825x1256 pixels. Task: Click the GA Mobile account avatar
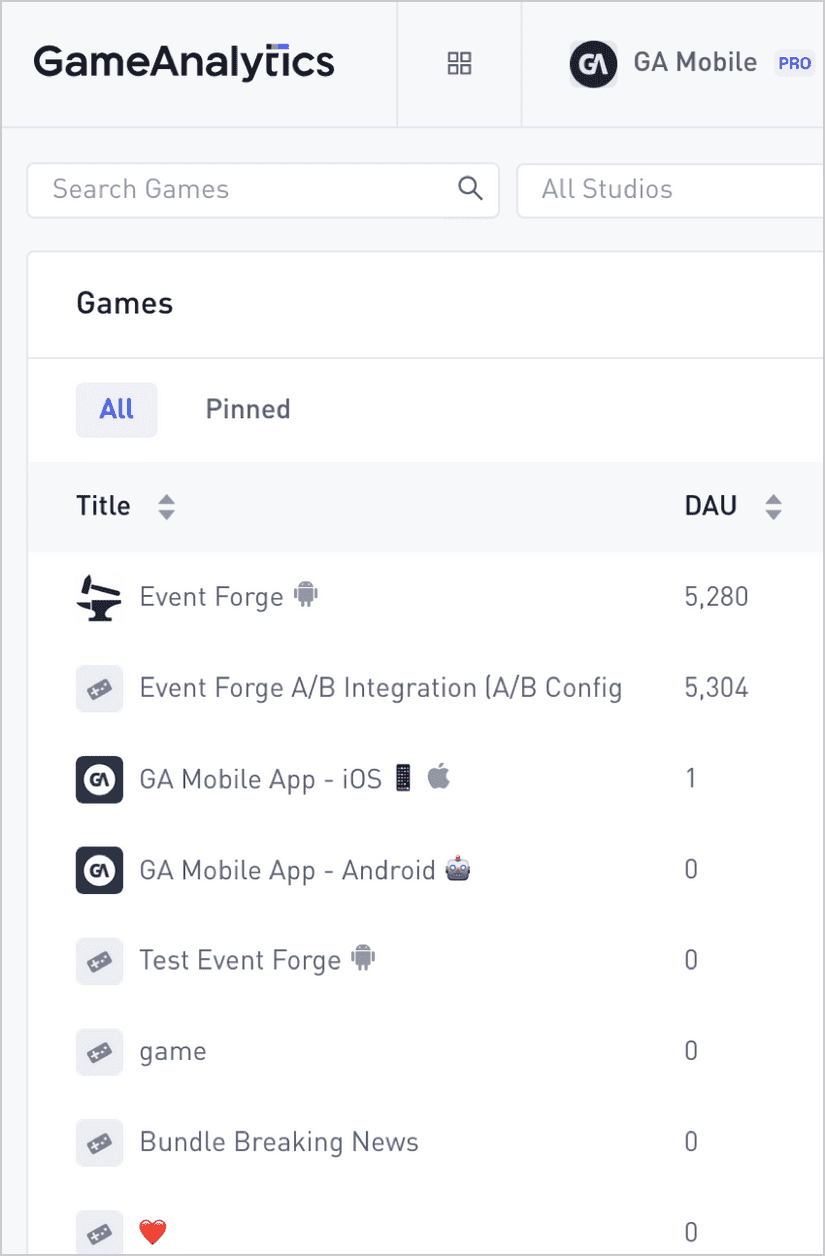(x=593, y=63)
